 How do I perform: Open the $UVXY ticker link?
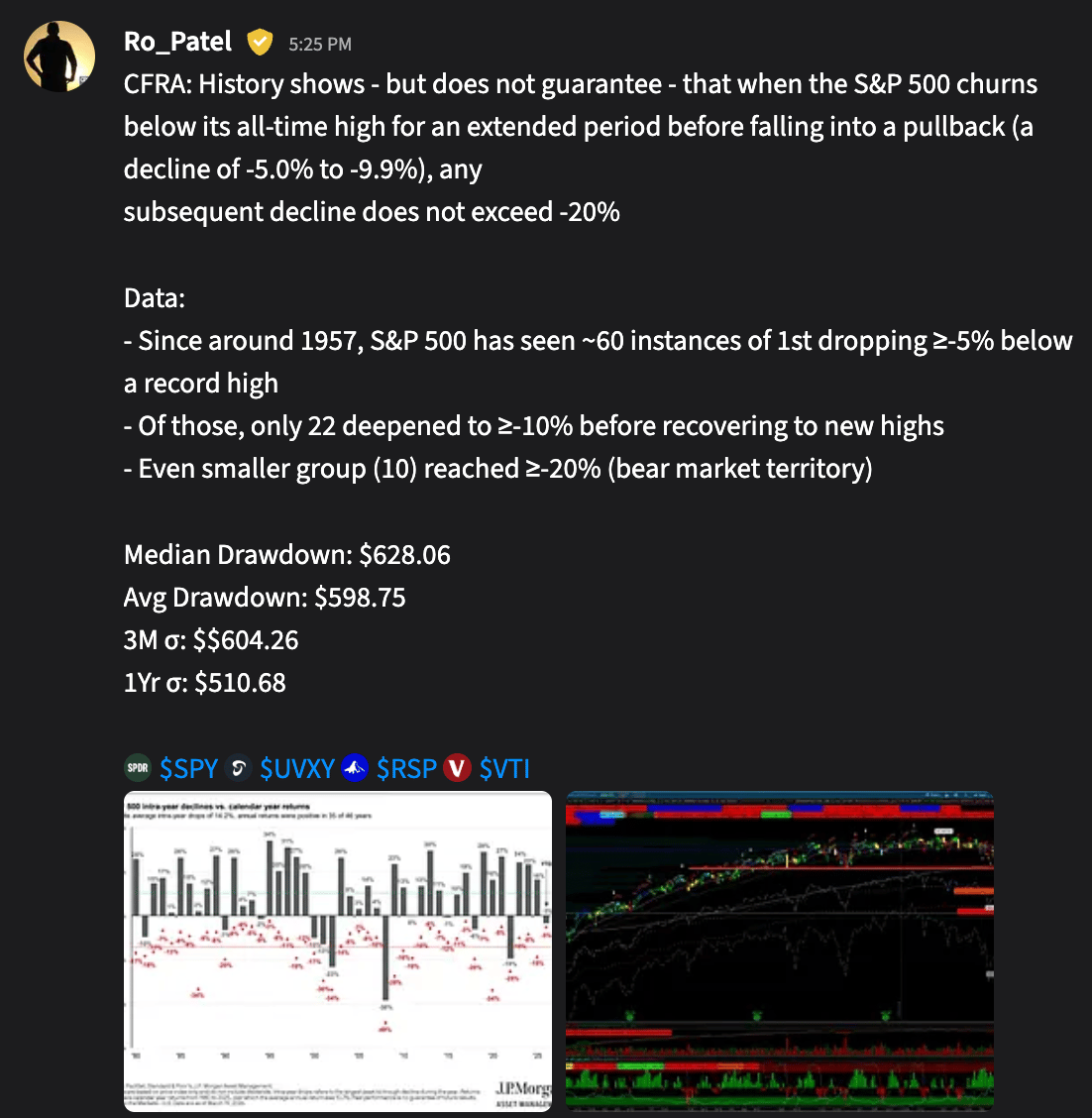(x=297, y=768)
